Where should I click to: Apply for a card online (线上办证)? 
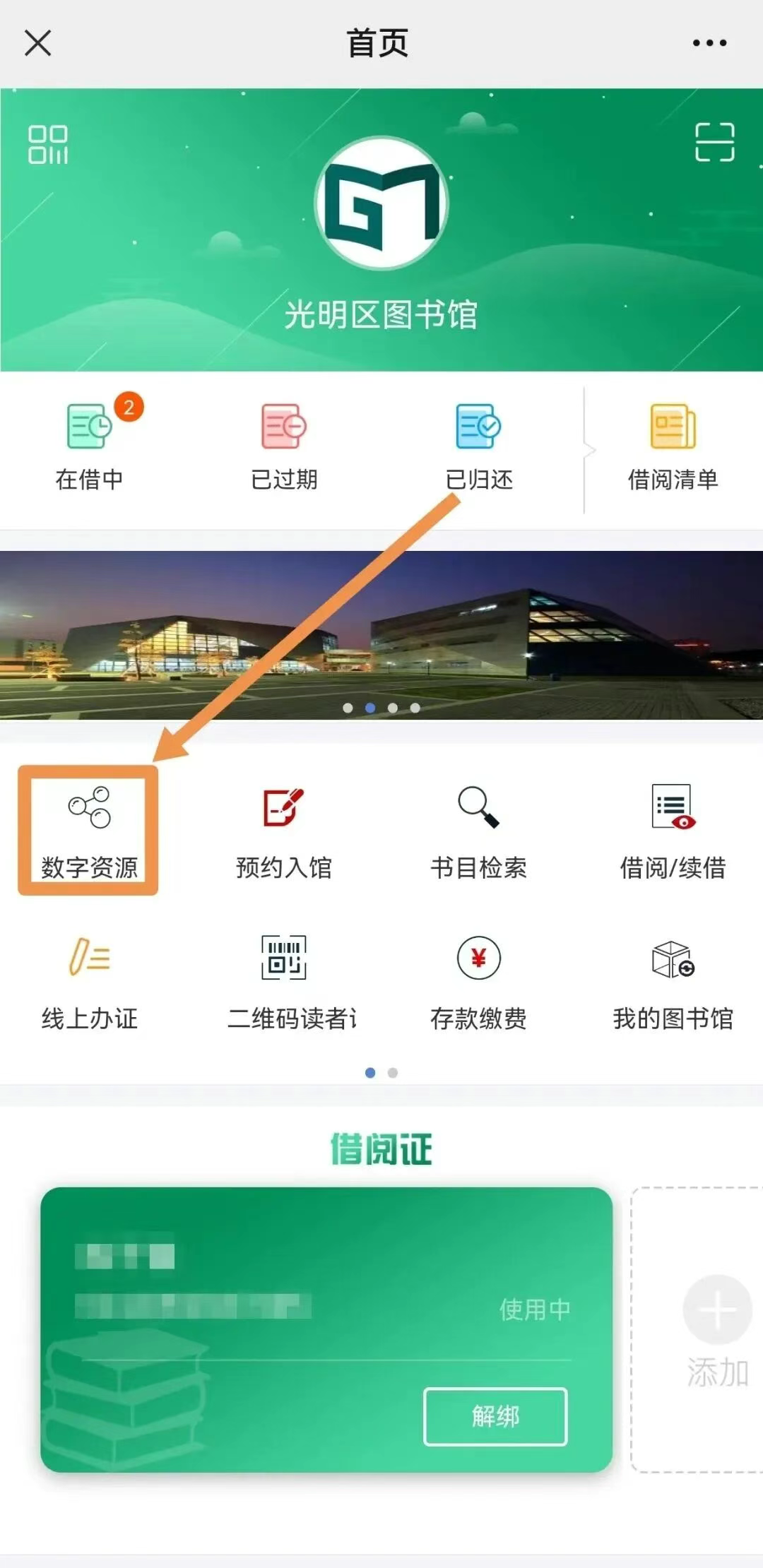90,982
